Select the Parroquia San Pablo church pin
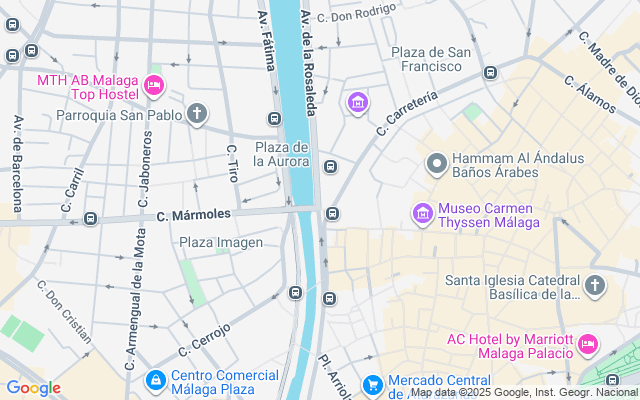The image size is (640, 400). [197, 113]
